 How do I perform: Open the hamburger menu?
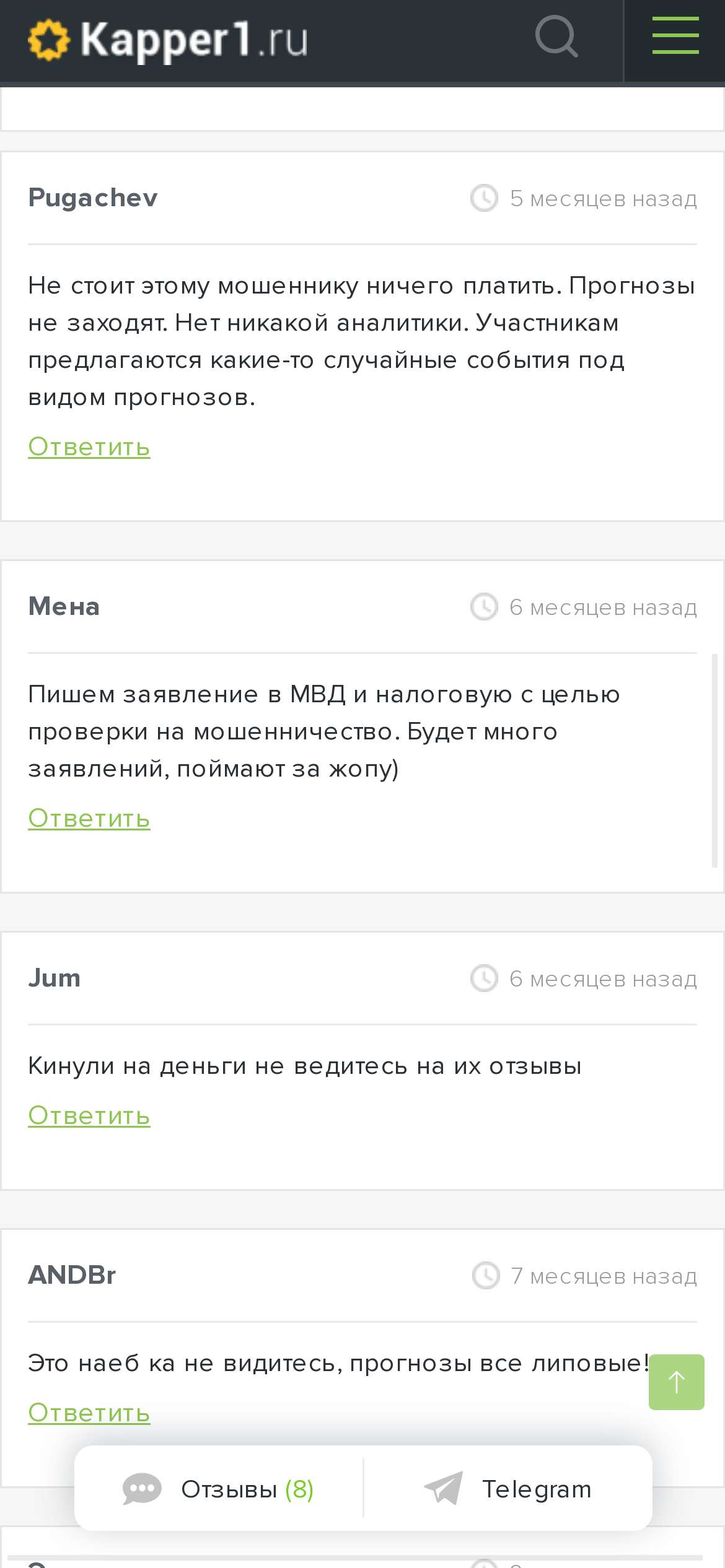[675, 35]
